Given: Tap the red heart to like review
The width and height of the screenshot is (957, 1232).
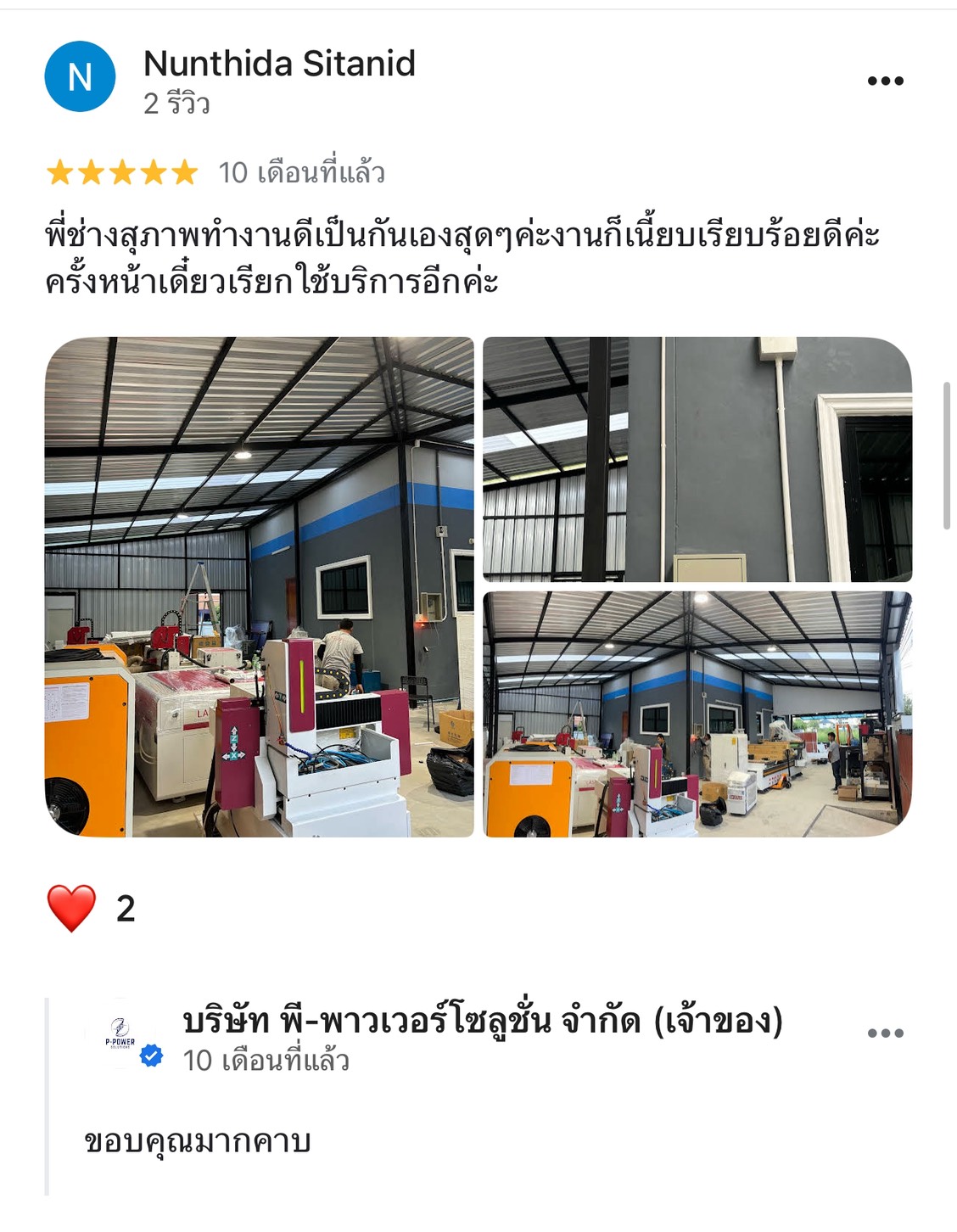Looking at the screenshot, I should point(71,908).
